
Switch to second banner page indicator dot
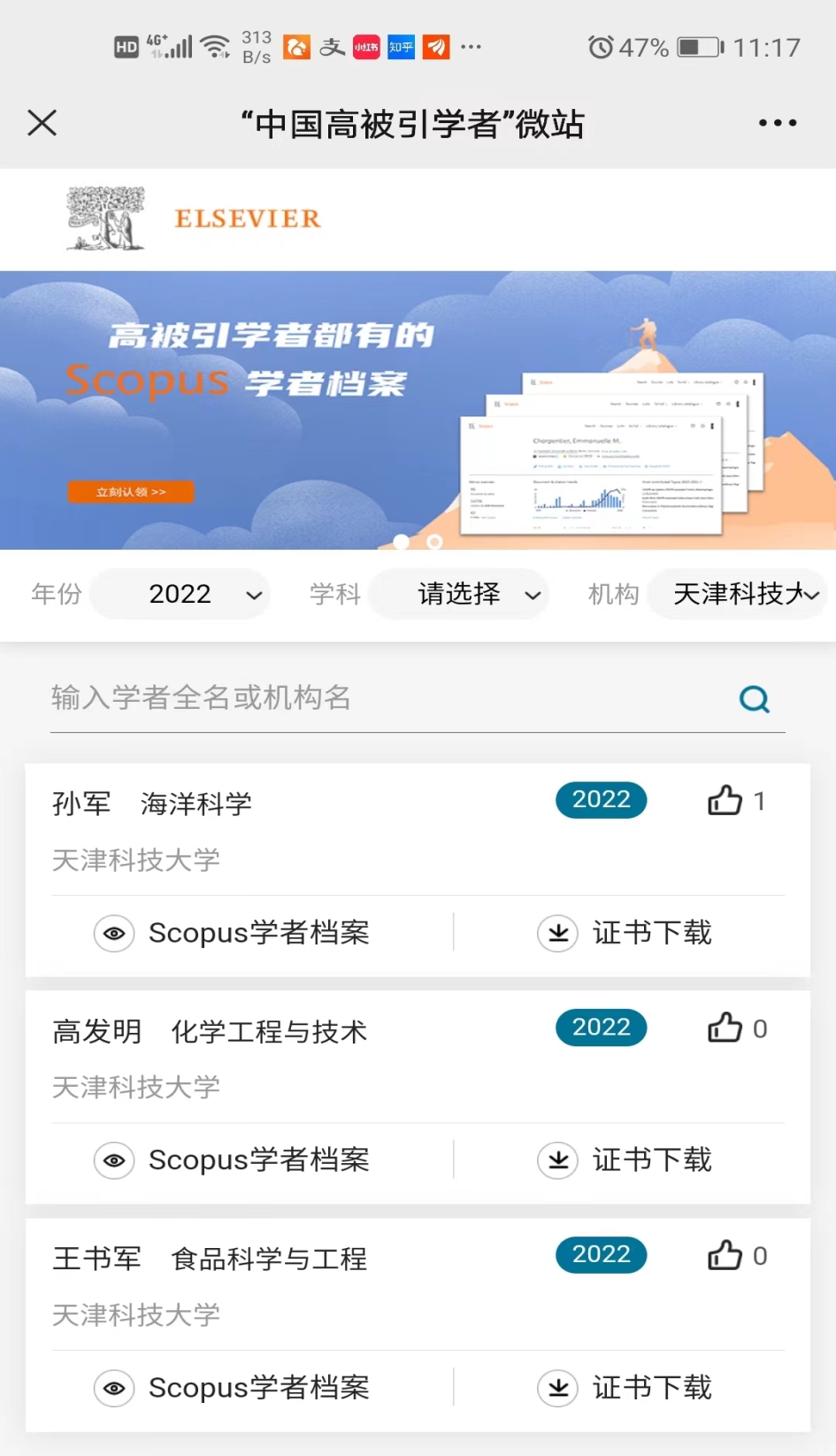click(x=434, y=541)
